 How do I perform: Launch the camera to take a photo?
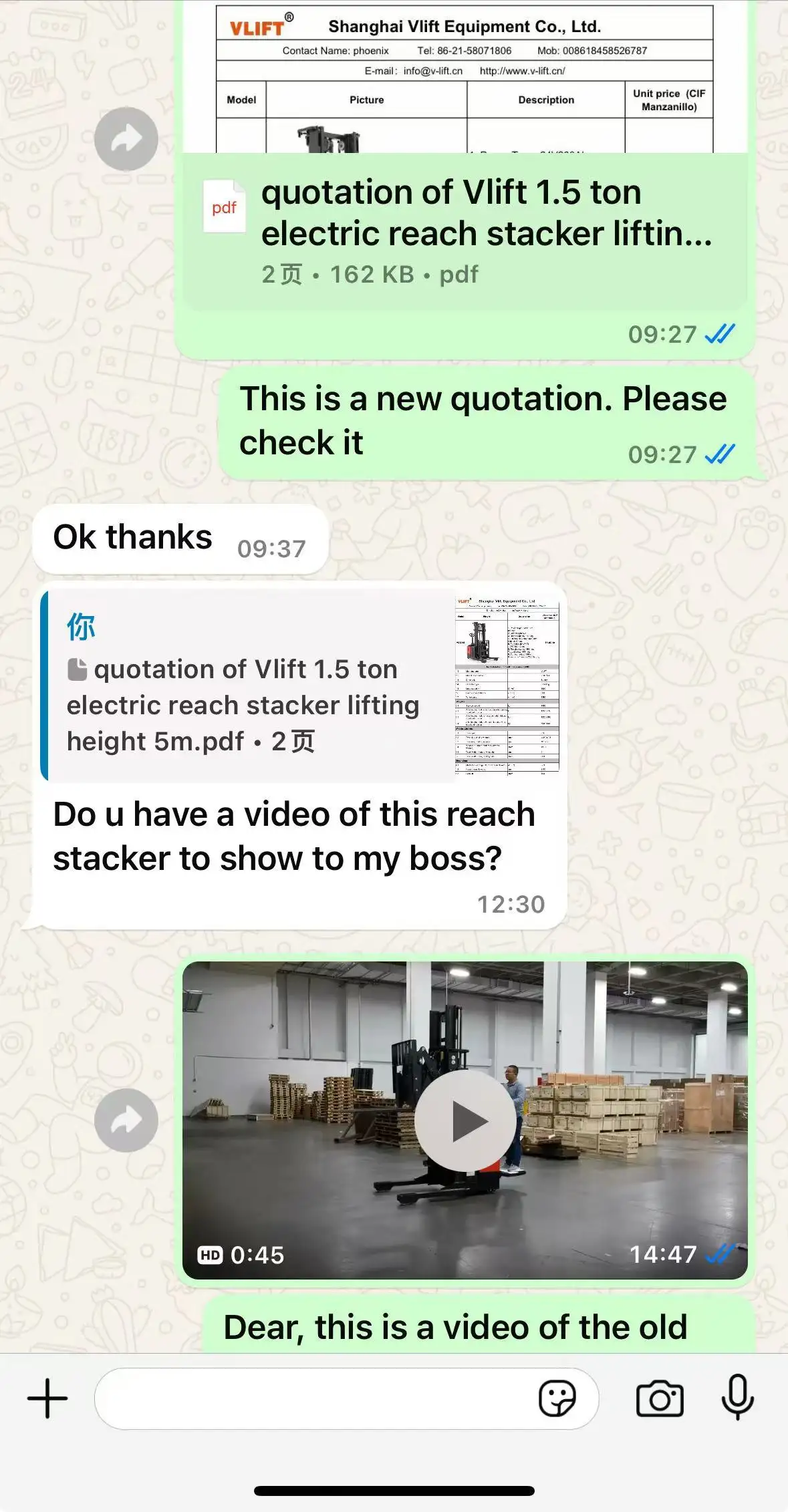(659, 1398)
